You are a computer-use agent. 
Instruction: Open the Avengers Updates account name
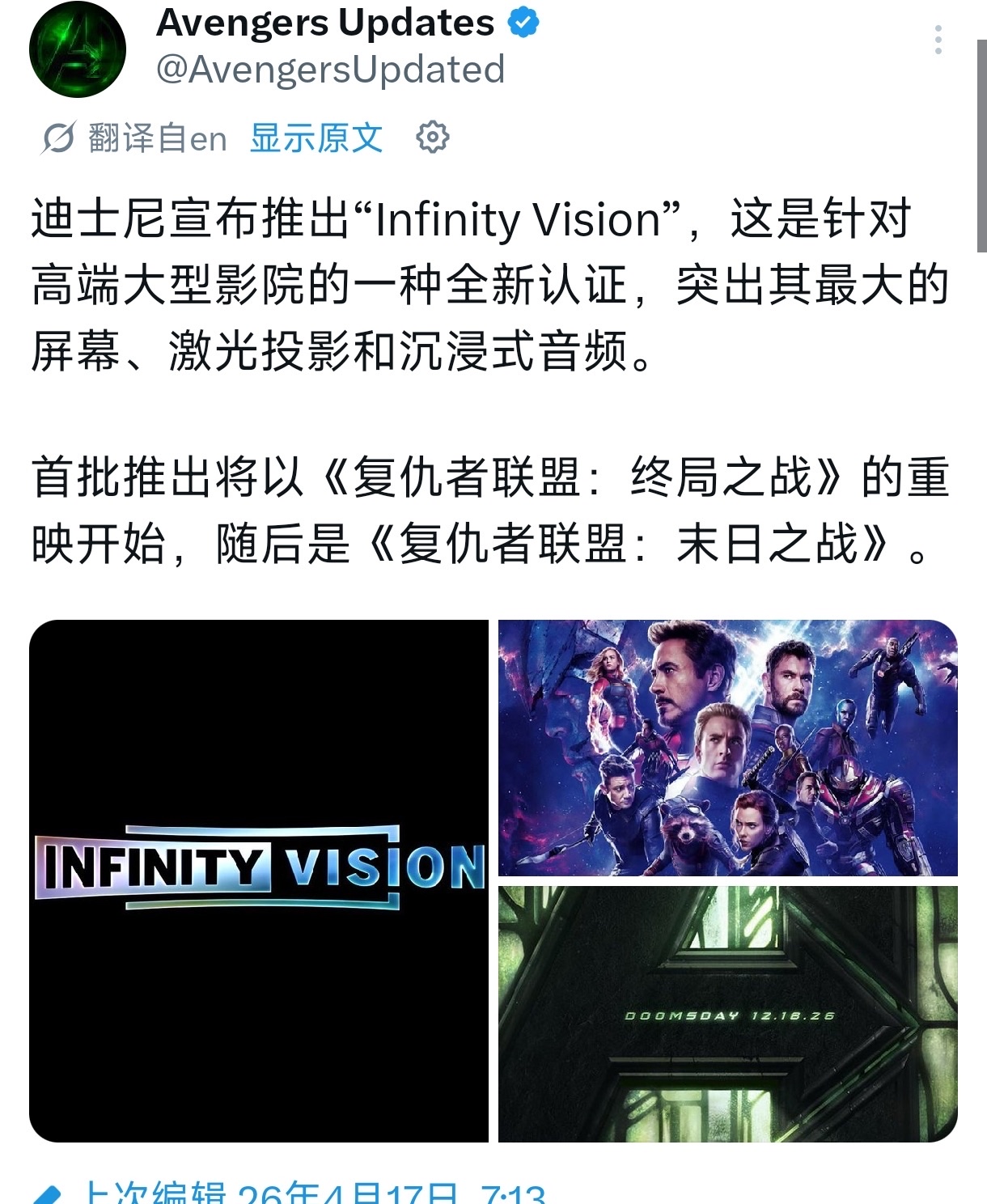pyautogui.click(x=325, y=23)
